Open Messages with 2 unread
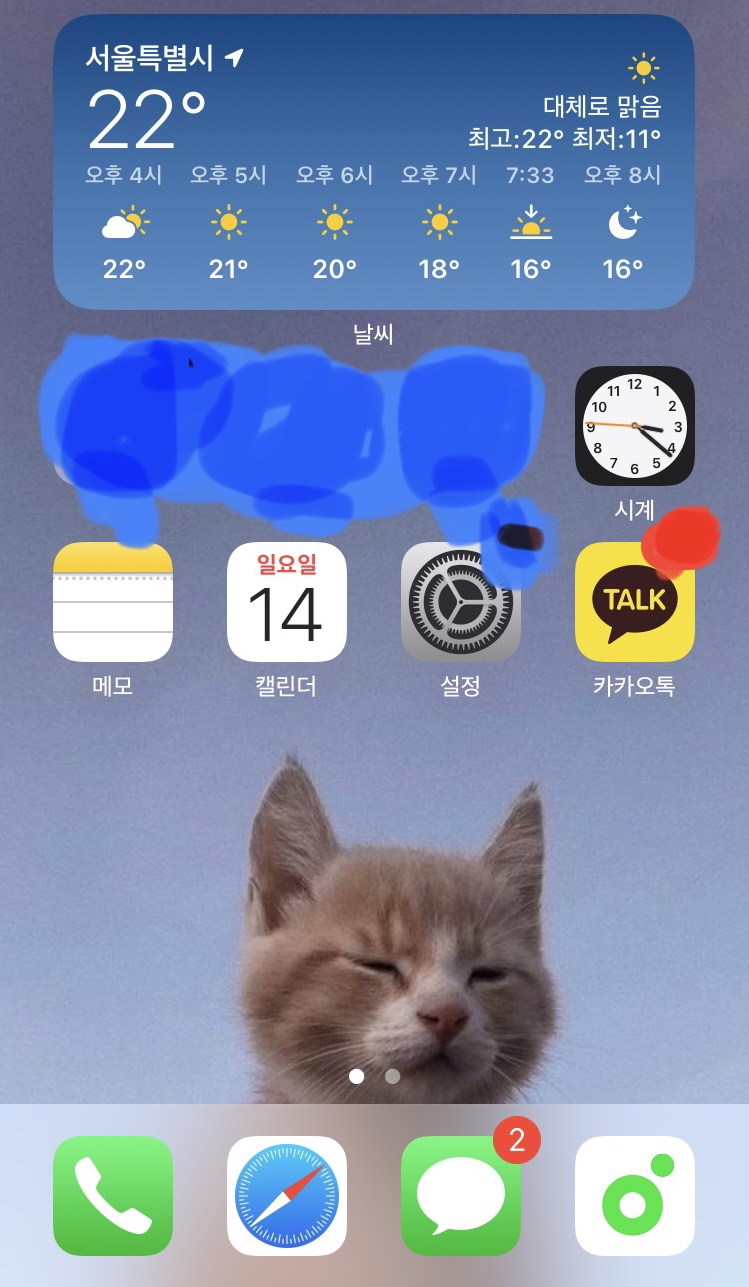Viewport: 749px width, 1287px height. click(x=461, y=1195)
